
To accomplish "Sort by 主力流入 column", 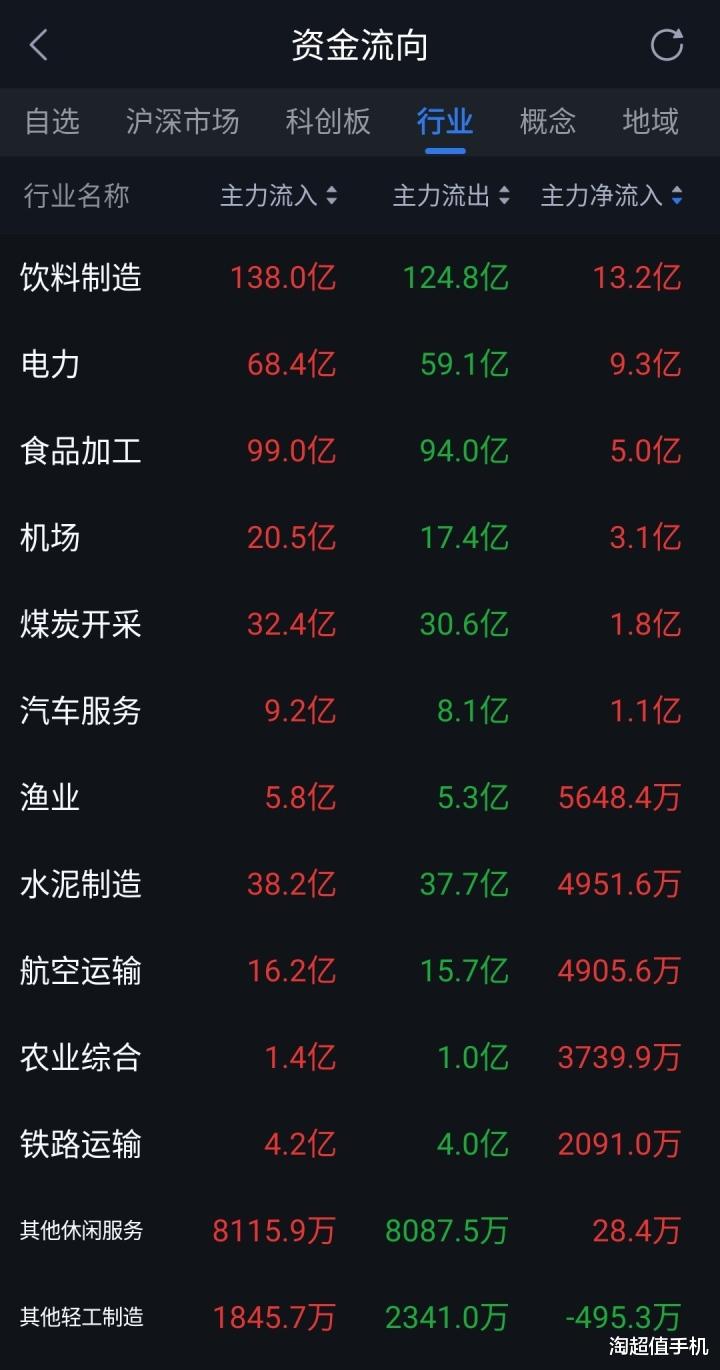I will click(278, 196).
